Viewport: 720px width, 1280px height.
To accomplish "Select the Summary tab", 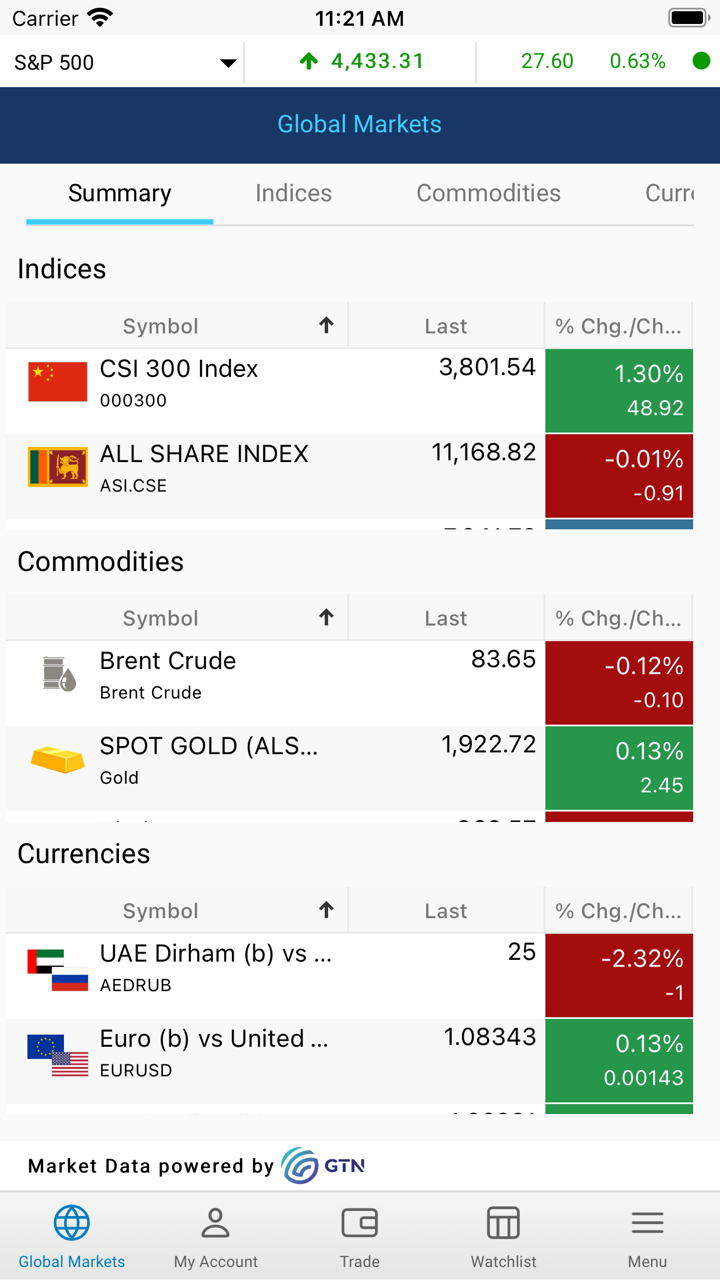I will tap(120, 193).
